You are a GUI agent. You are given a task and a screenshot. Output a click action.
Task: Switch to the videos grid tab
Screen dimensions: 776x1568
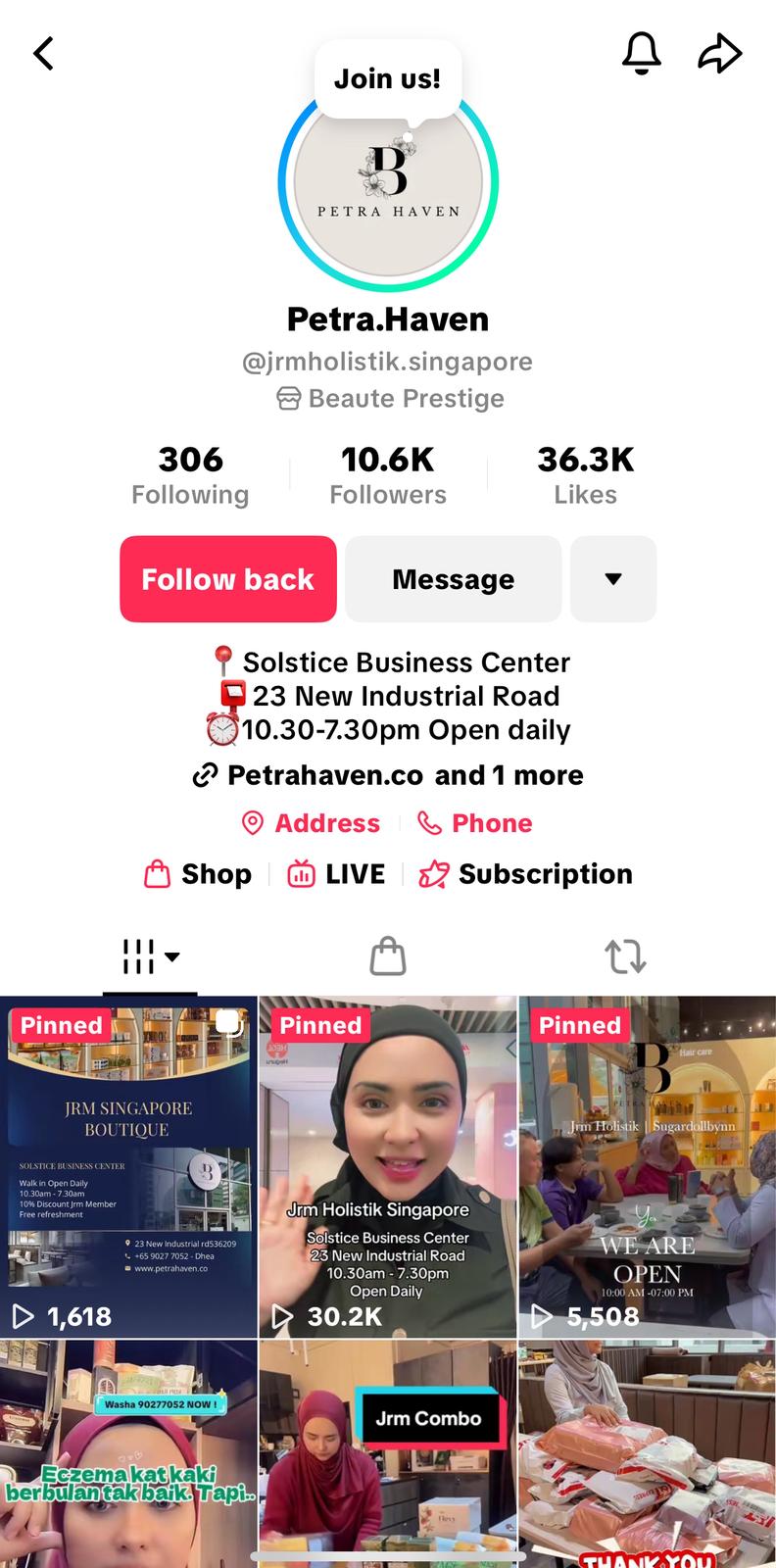click(x=150, y=956)
